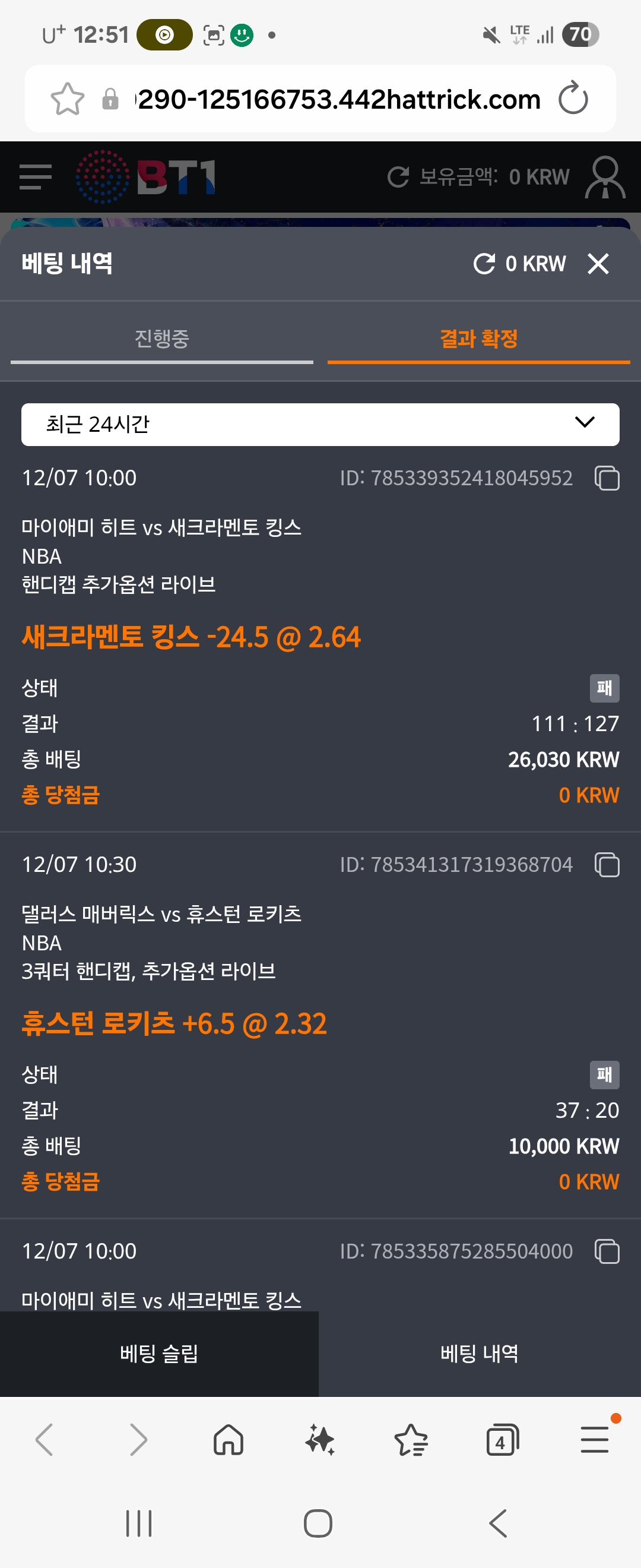Refresh the 베팅 내역 panel balance
Viewport: 641px width, 1568px height.
(x=484, y=264)
